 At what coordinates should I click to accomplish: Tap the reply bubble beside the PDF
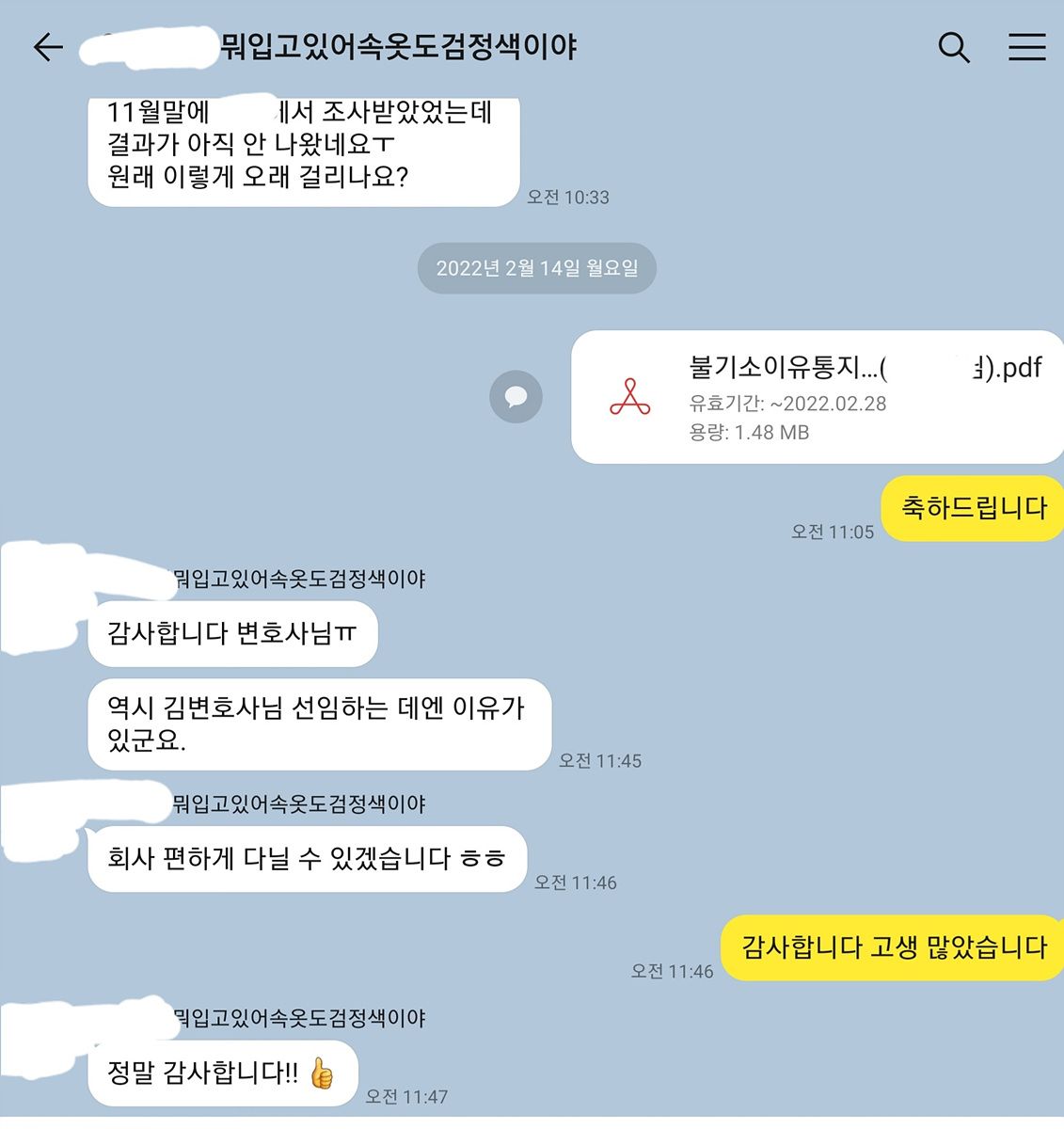pyautogui.click(x=516, y=397)
